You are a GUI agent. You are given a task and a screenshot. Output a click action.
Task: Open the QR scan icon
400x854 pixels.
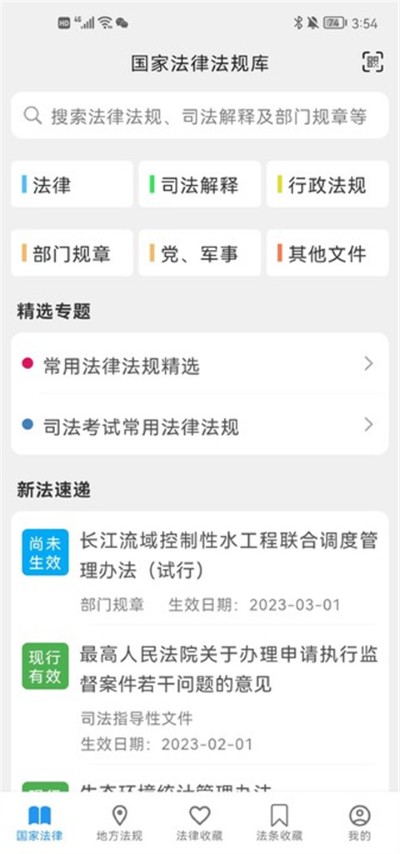373,62
